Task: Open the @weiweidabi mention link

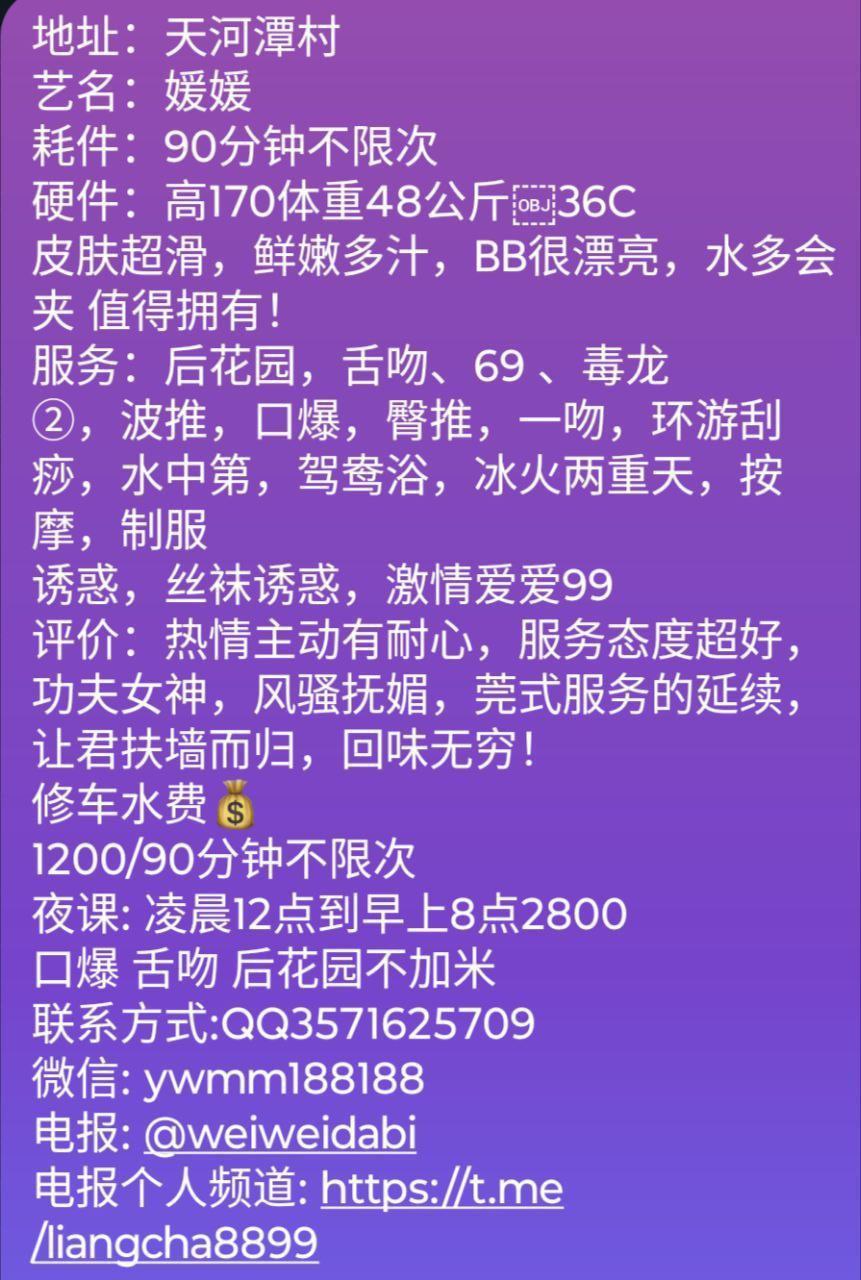Action: point(280,1135)
